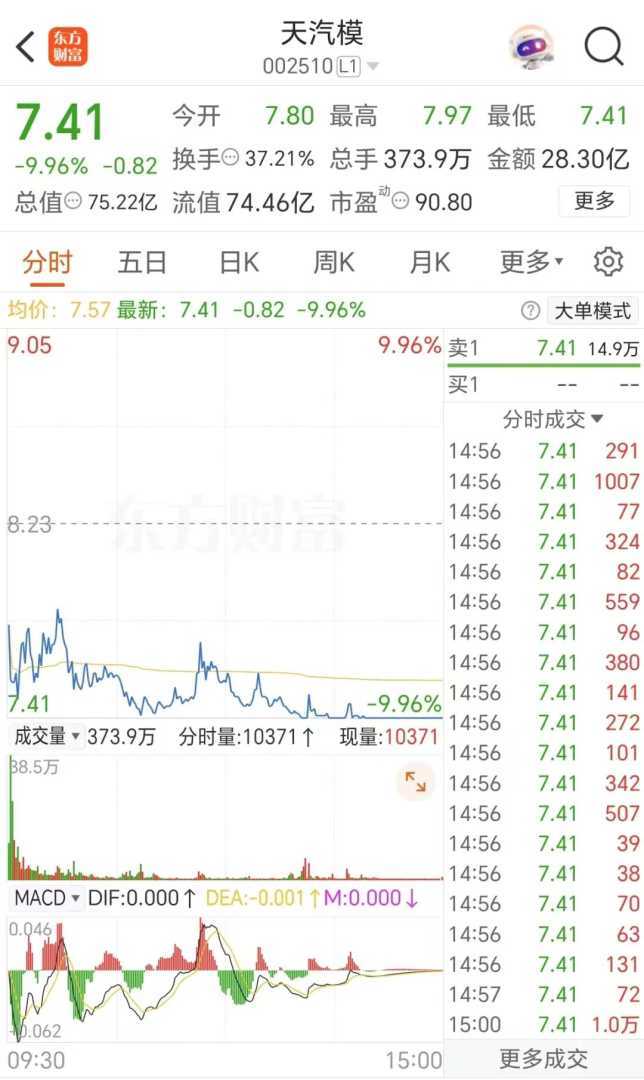
Task: Open help icon beside 大单模式
Action: 531,311
